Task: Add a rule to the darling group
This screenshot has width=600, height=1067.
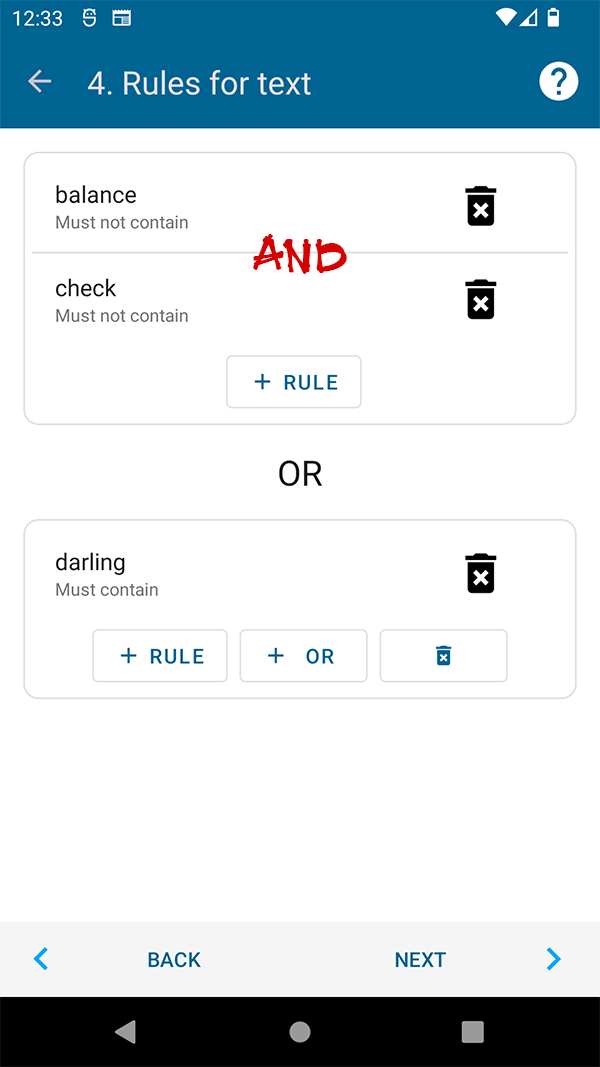Action: 160,656
